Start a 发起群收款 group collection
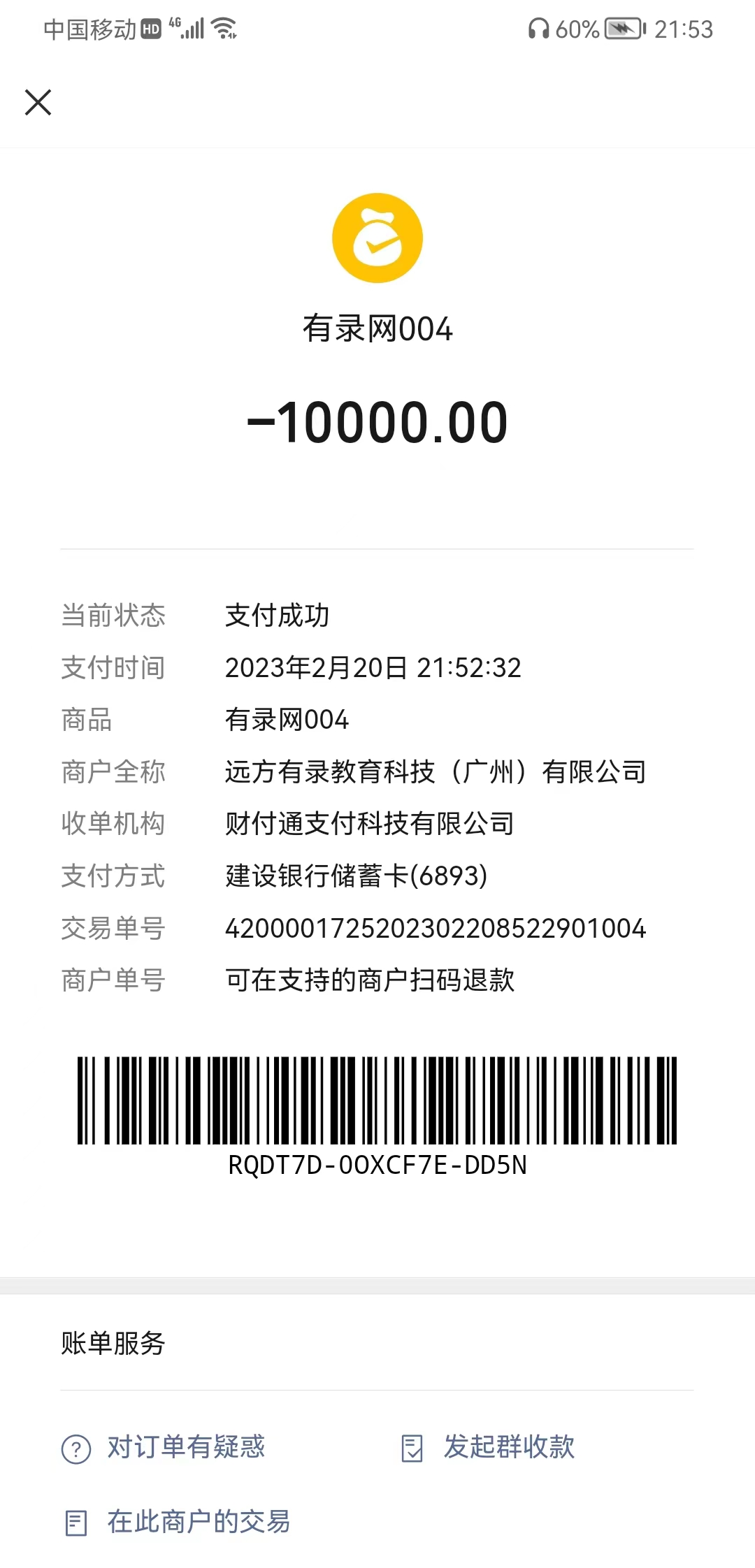 point(489,1447)
